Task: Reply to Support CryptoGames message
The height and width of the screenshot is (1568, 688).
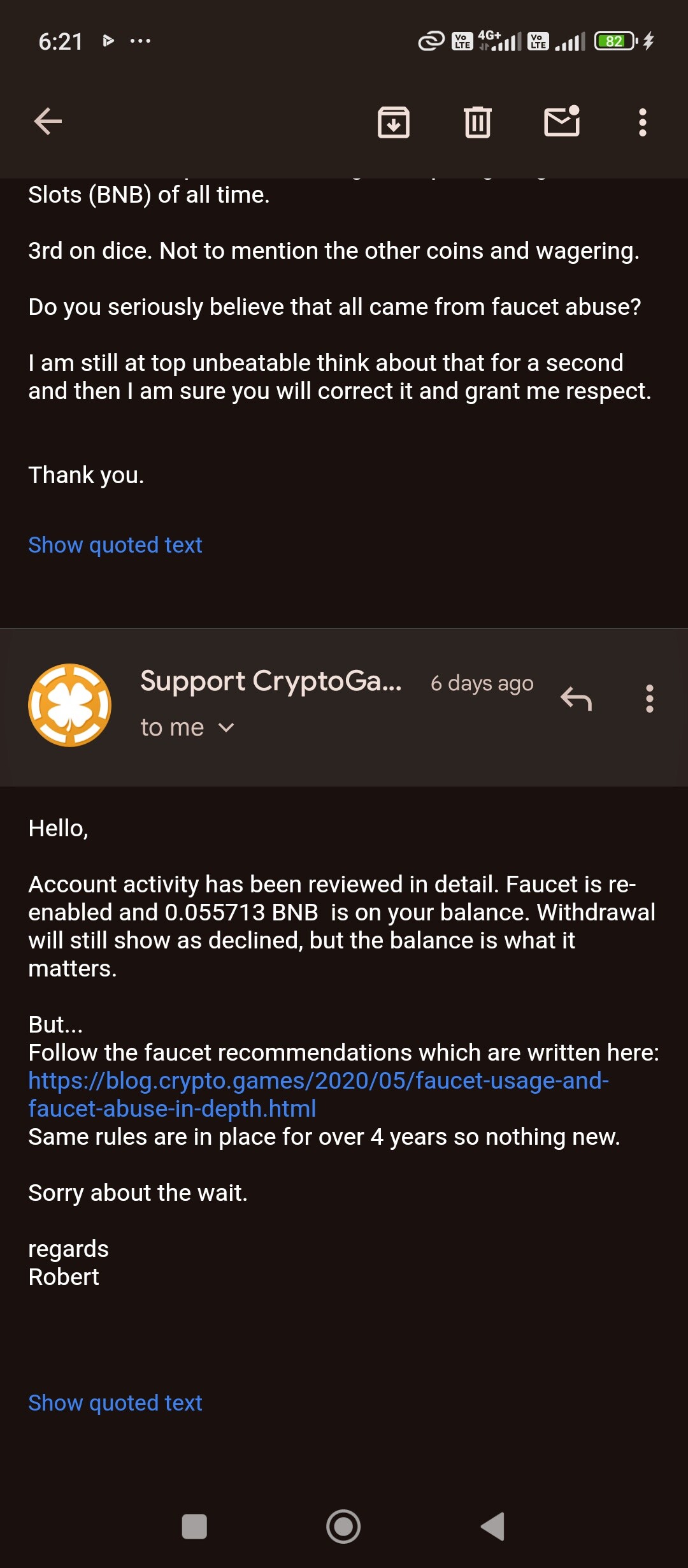Action: coord(576,699)
